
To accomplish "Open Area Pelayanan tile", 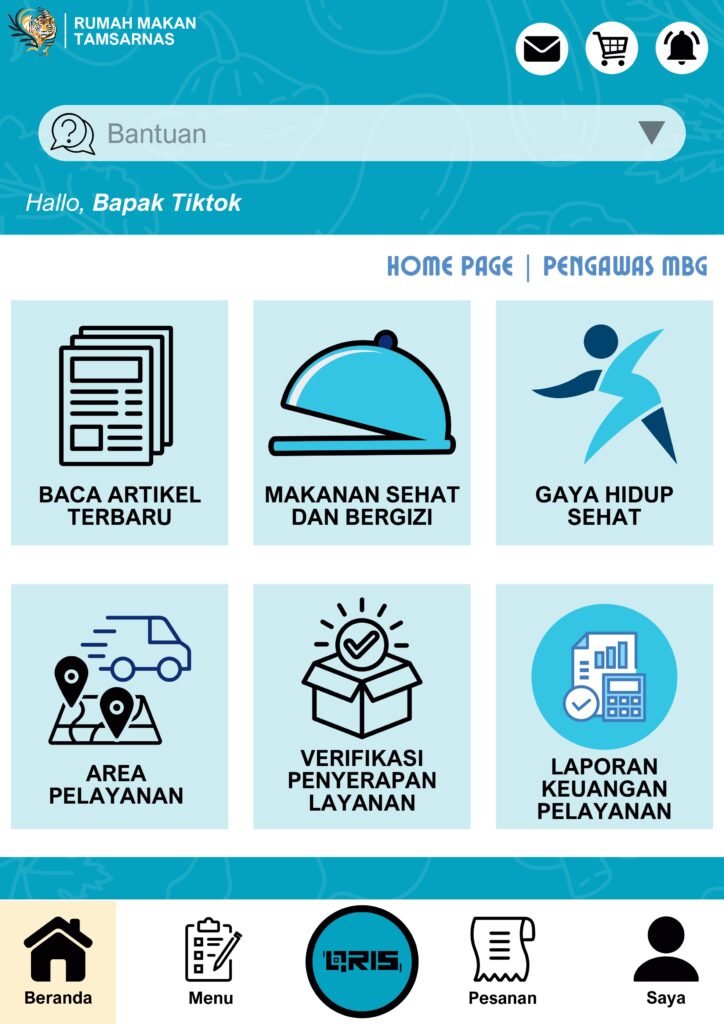I will [120, 706].
